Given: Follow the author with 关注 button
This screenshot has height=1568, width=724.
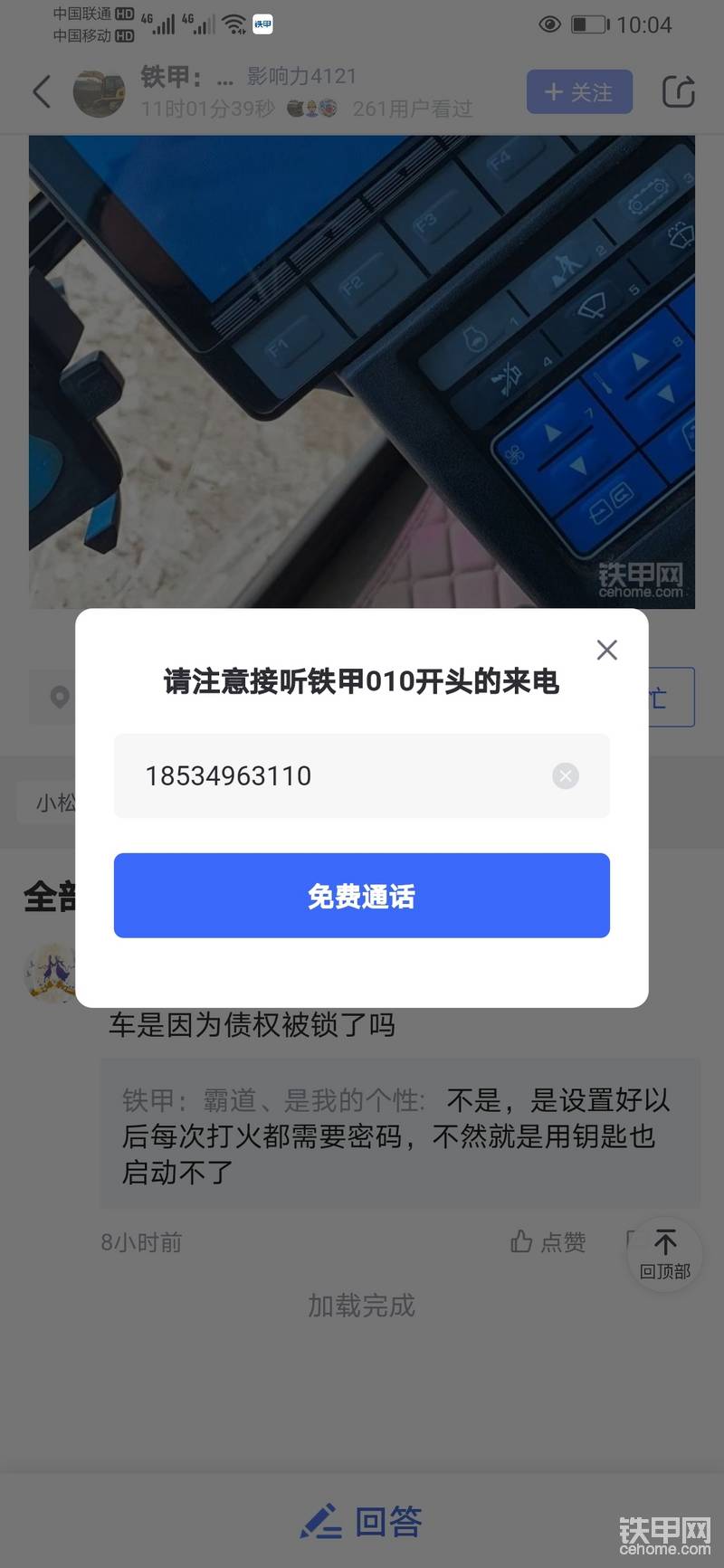Looking at the screenshot, I should (579, 92).
